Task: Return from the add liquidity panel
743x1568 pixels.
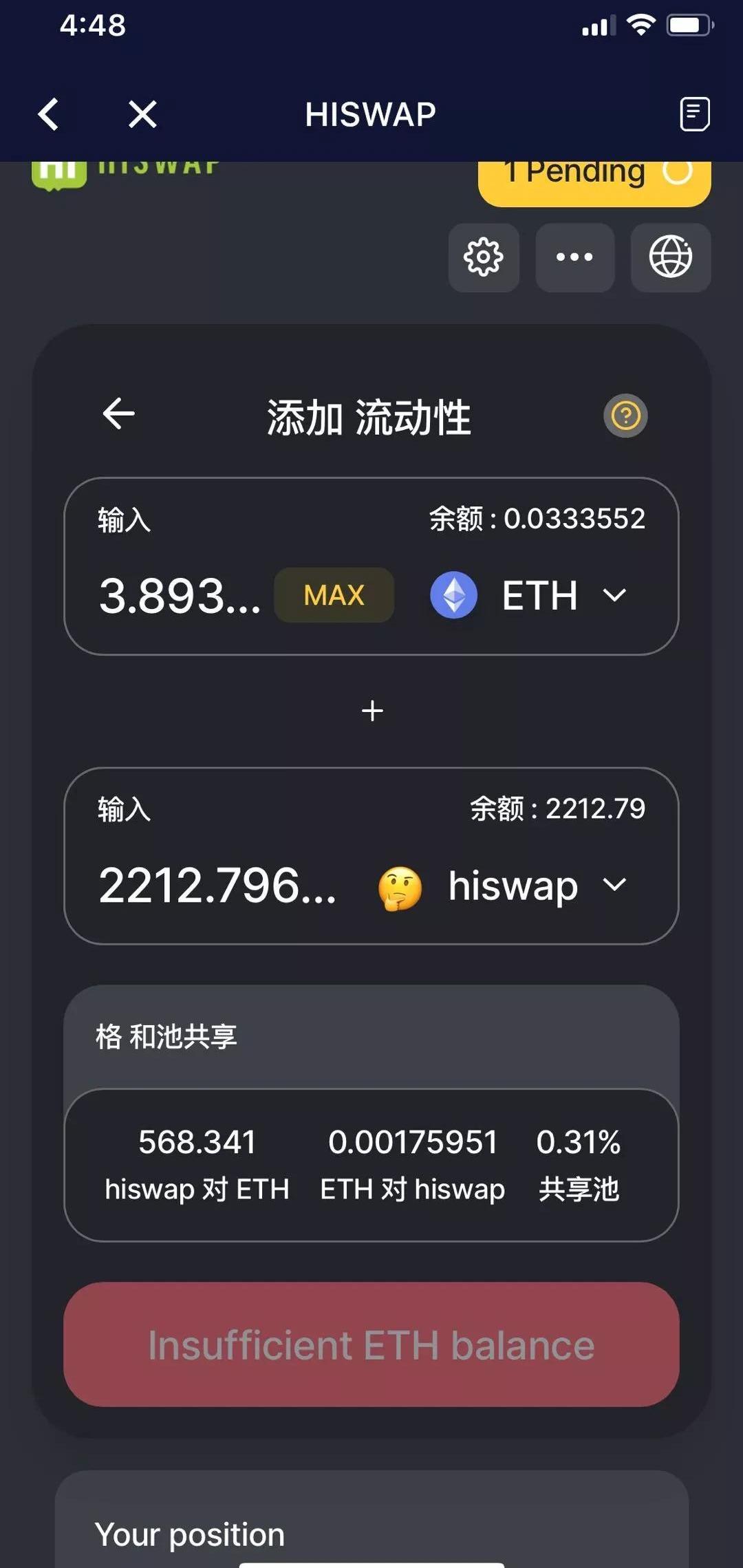Action: click(x=119, y=414)
